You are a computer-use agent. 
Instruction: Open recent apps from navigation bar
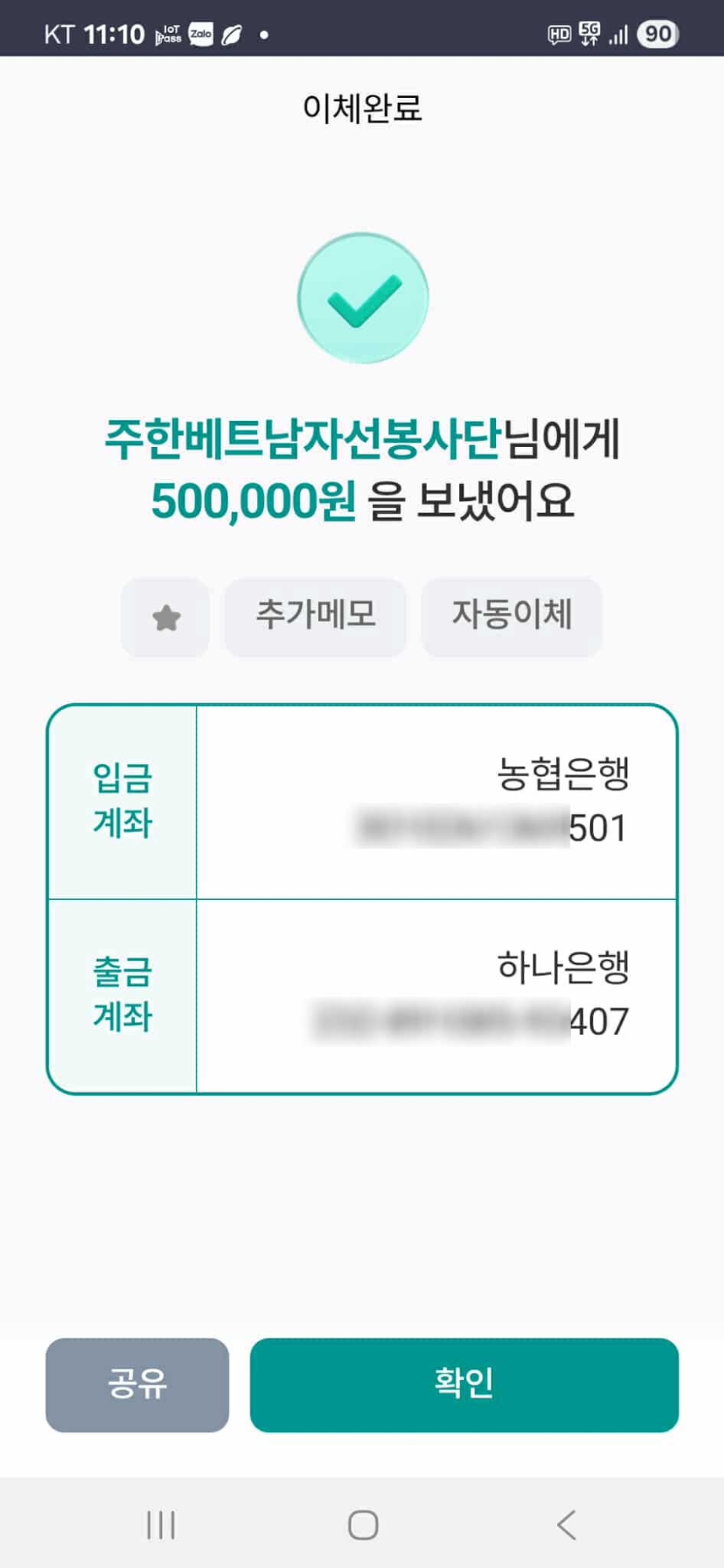pyautogui.click(x=161, y=1525)
